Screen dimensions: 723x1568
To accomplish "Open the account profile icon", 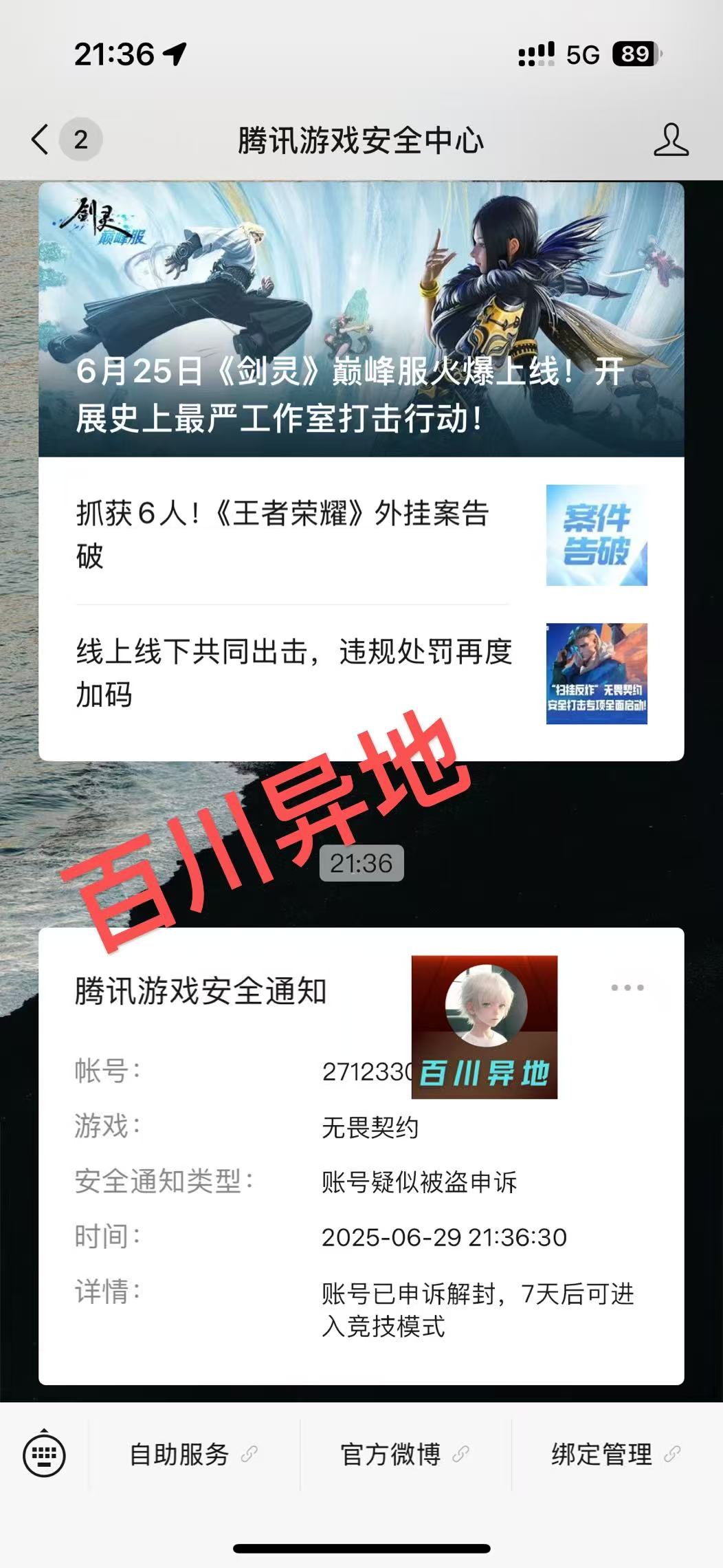I will 670,140.
